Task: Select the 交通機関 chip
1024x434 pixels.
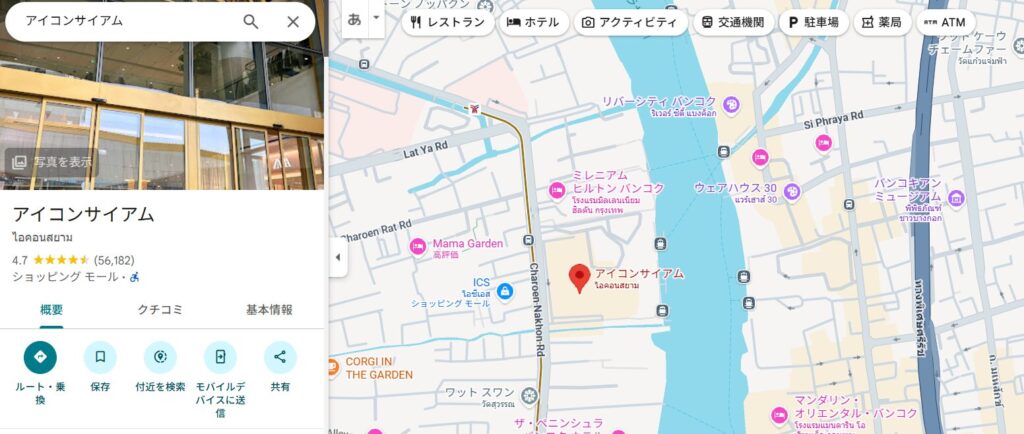Action: [x=734, y=22]
